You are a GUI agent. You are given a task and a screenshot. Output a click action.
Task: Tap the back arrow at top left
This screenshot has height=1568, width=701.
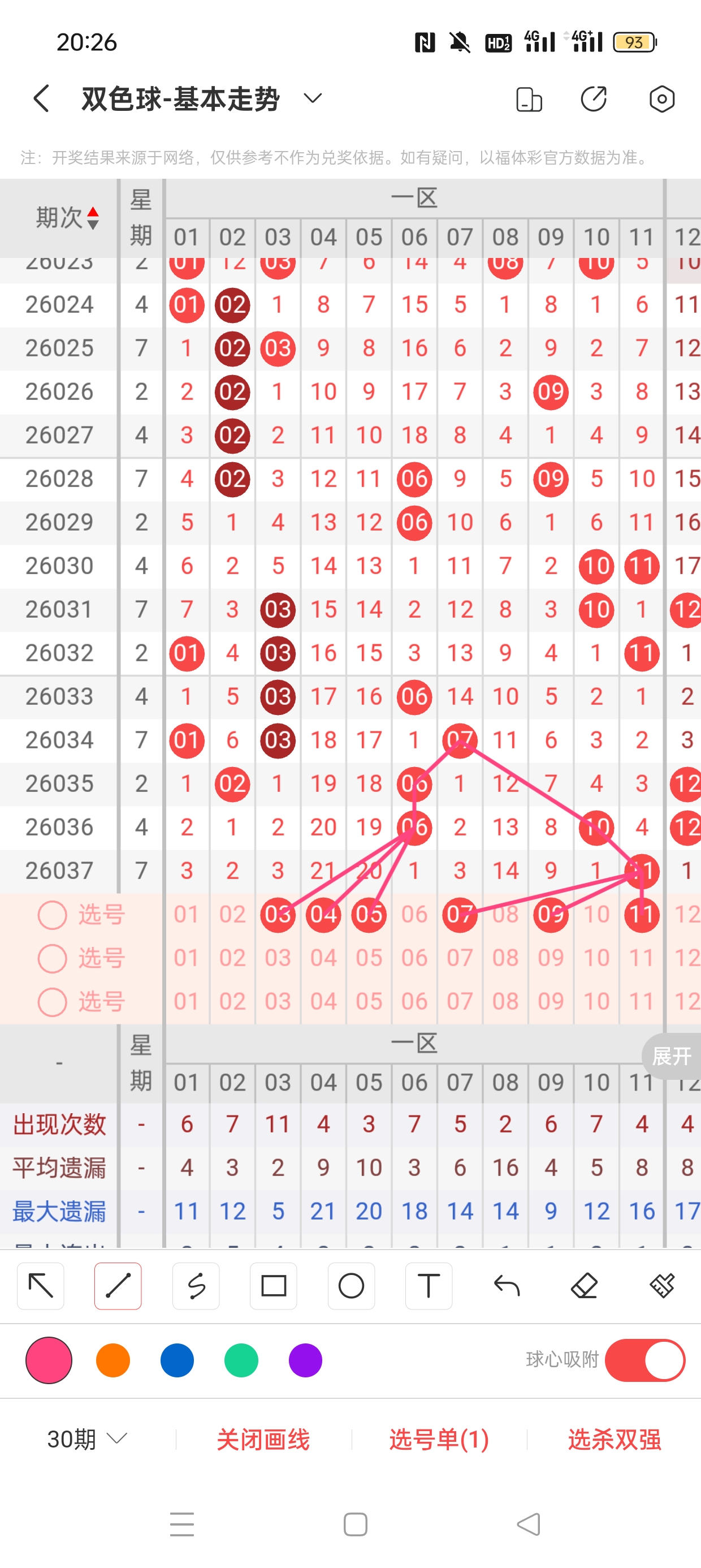tap(40, 97)
